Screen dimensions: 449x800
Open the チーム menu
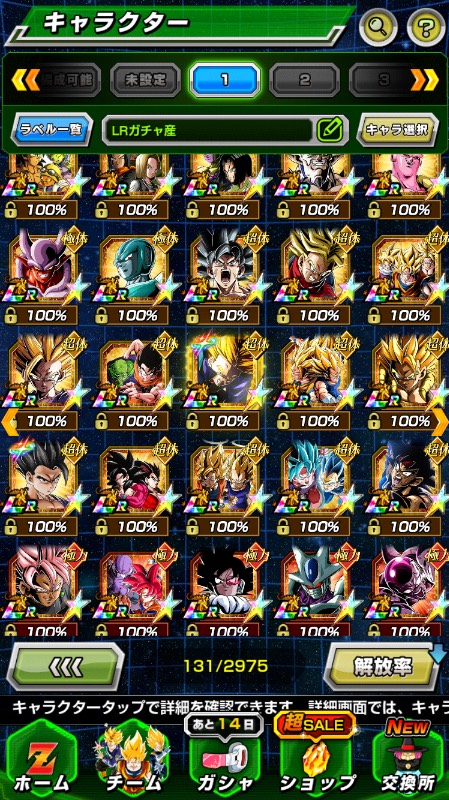(133, 760)
